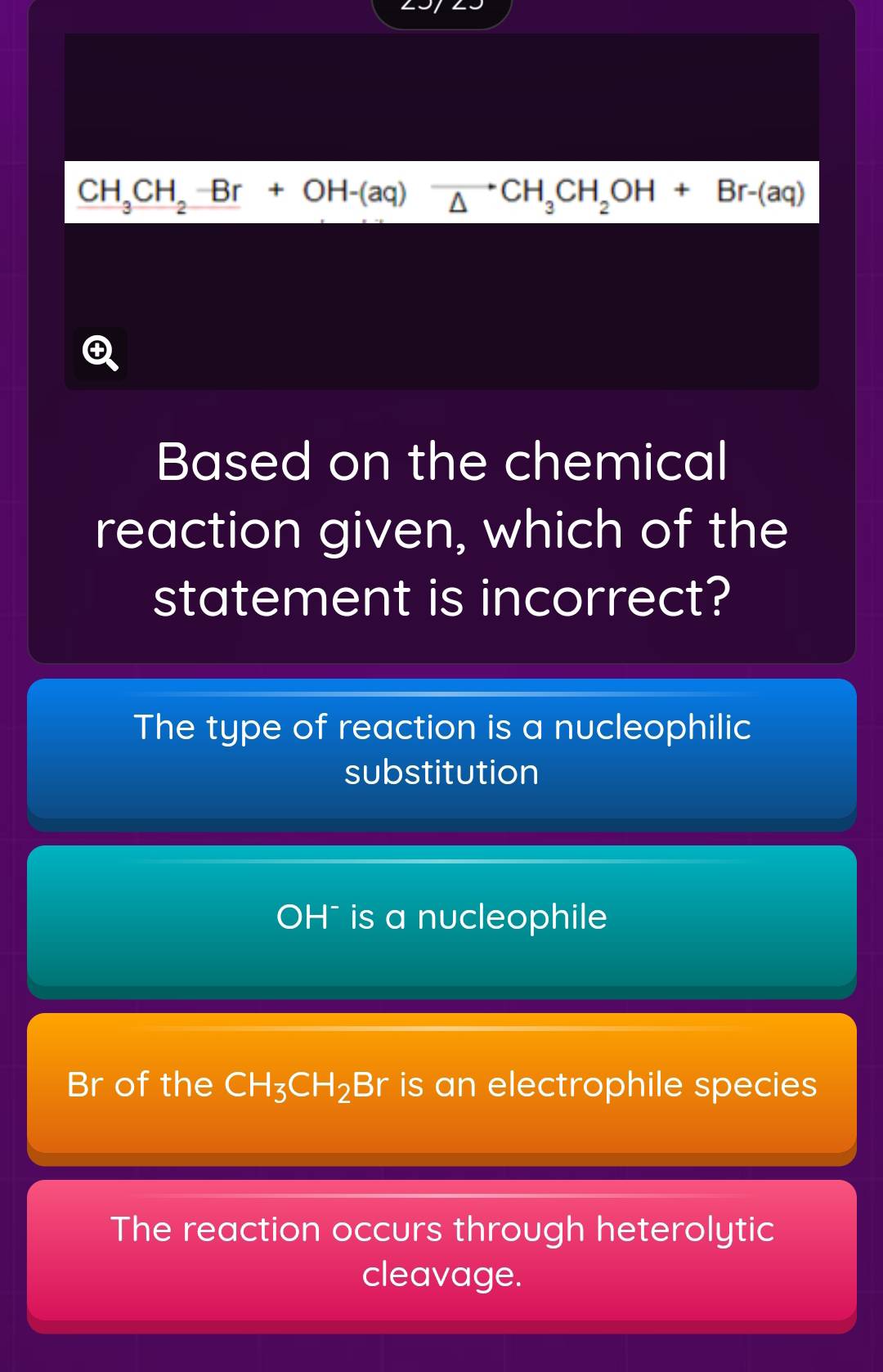Answer 'The reaction occurs through heterolytic cleavage.'
883x1372 pixels.
coord(441,1252)
